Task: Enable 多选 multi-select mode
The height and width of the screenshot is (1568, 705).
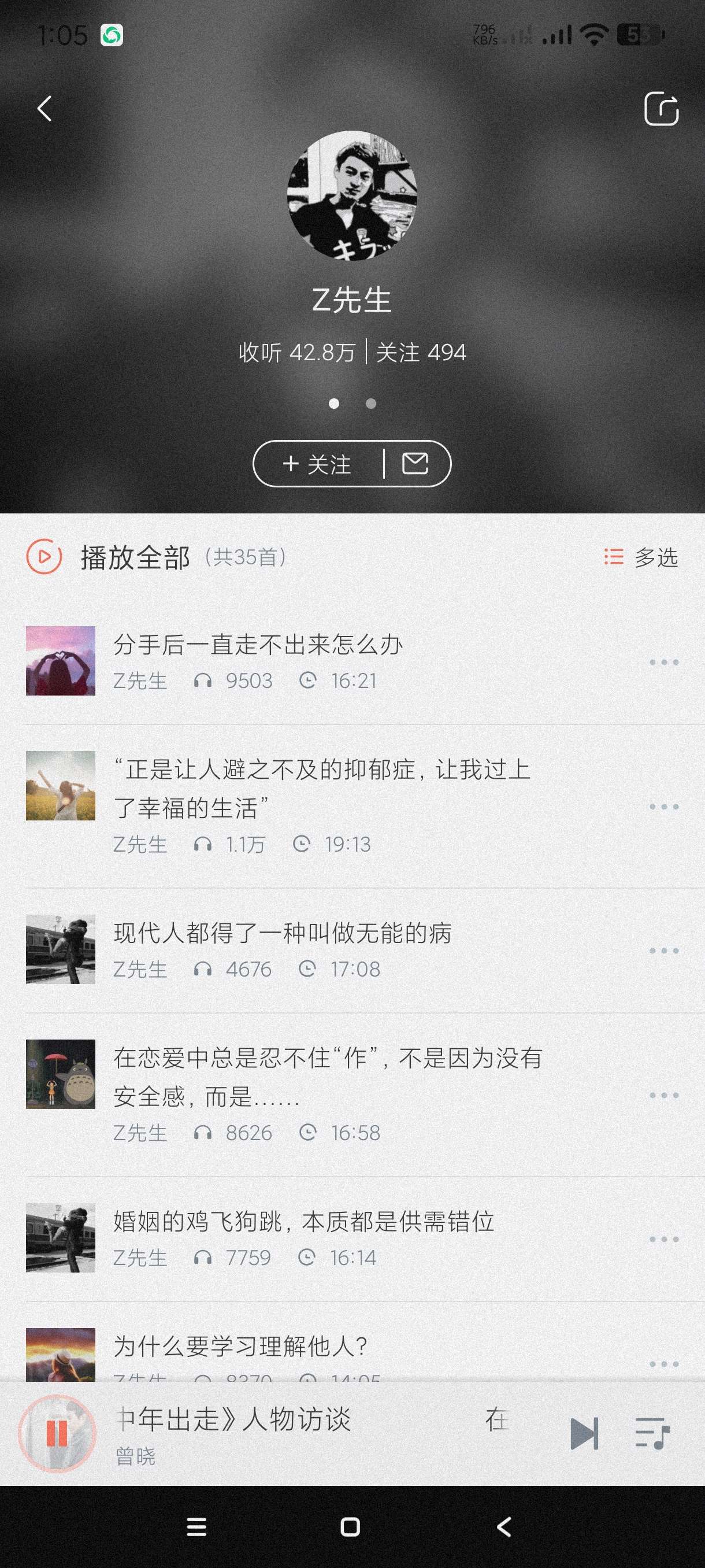Action: click(641, 557)
